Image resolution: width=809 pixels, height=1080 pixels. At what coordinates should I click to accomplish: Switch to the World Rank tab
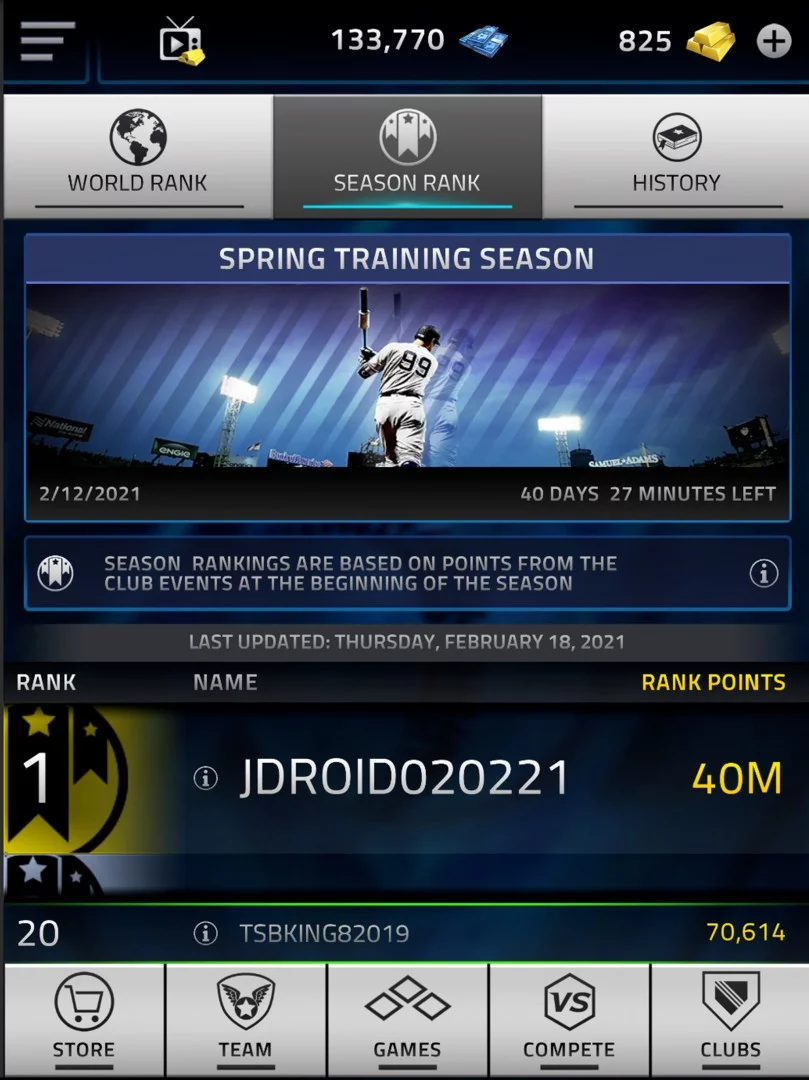click(138, 157)
